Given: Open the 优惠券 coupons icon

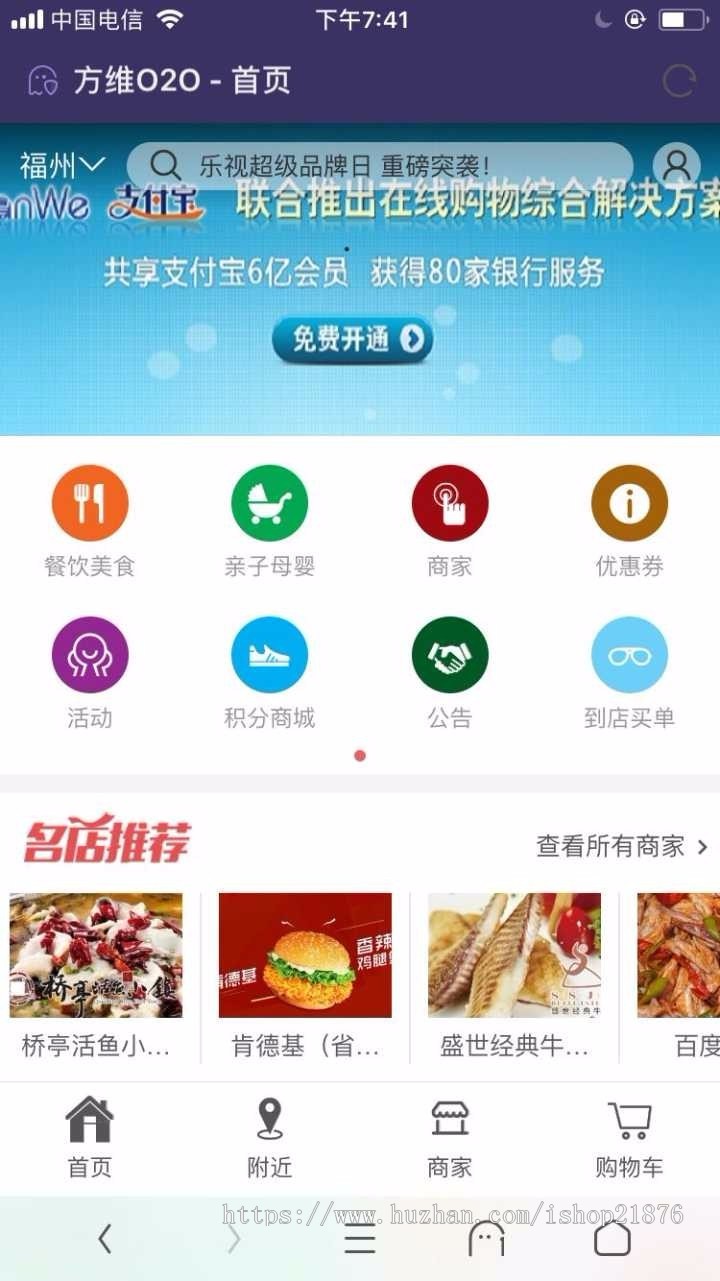Looking at the screenshot, I should click(629, 503).
